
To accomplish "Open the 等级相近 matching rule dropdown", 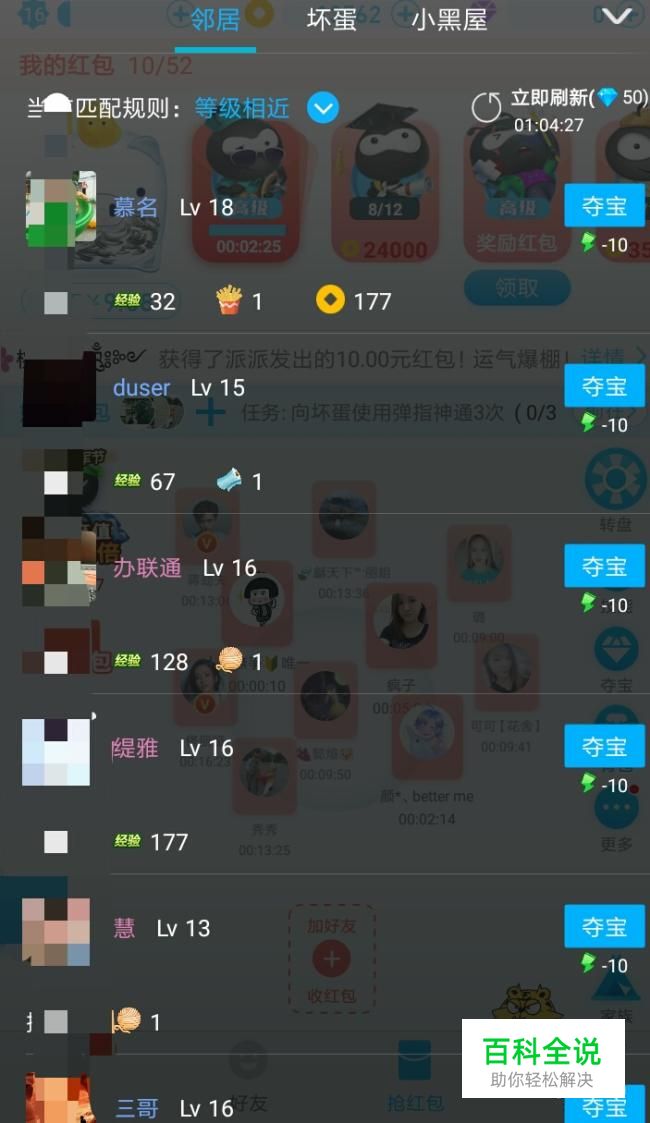I will coord(323,107).
